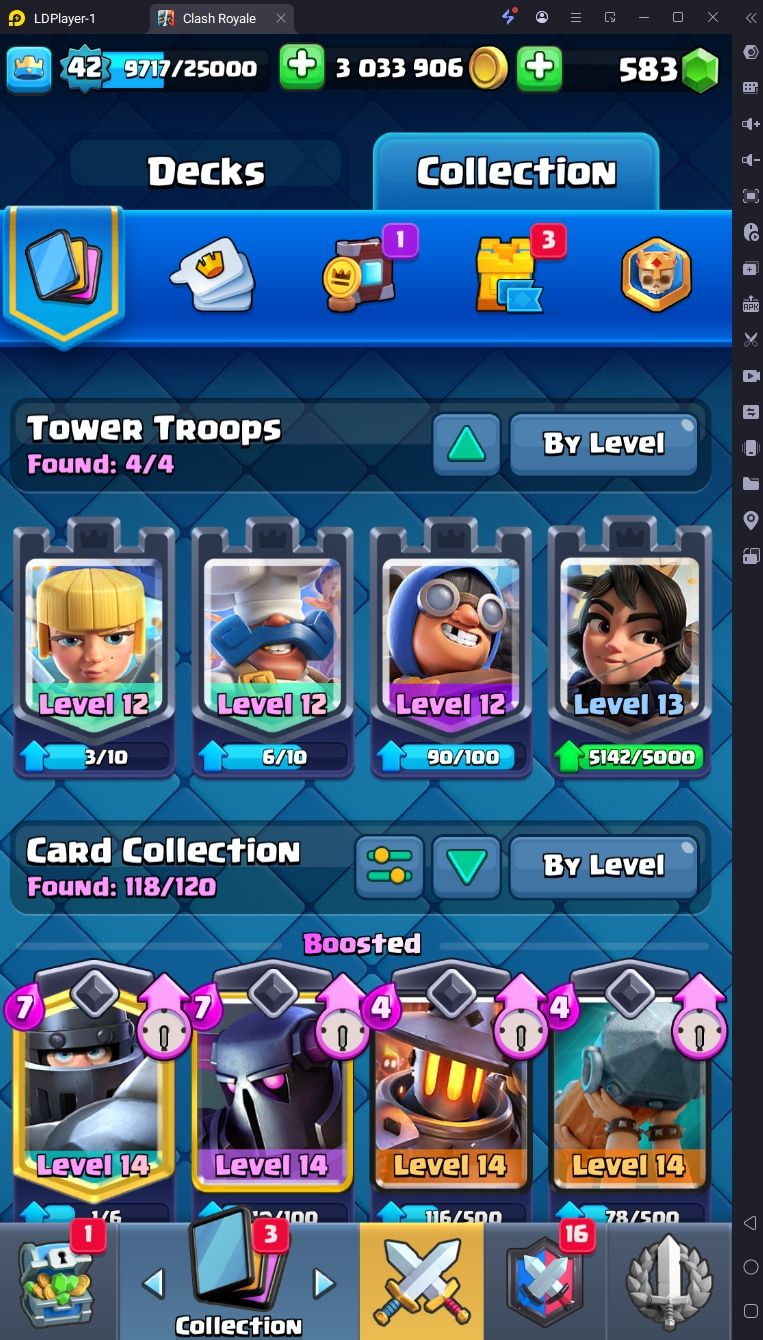The width and height of the screenshot is (763, 1340).
Task: Select the Cannoneer Level 12 card
Action: tap(450, 640)
